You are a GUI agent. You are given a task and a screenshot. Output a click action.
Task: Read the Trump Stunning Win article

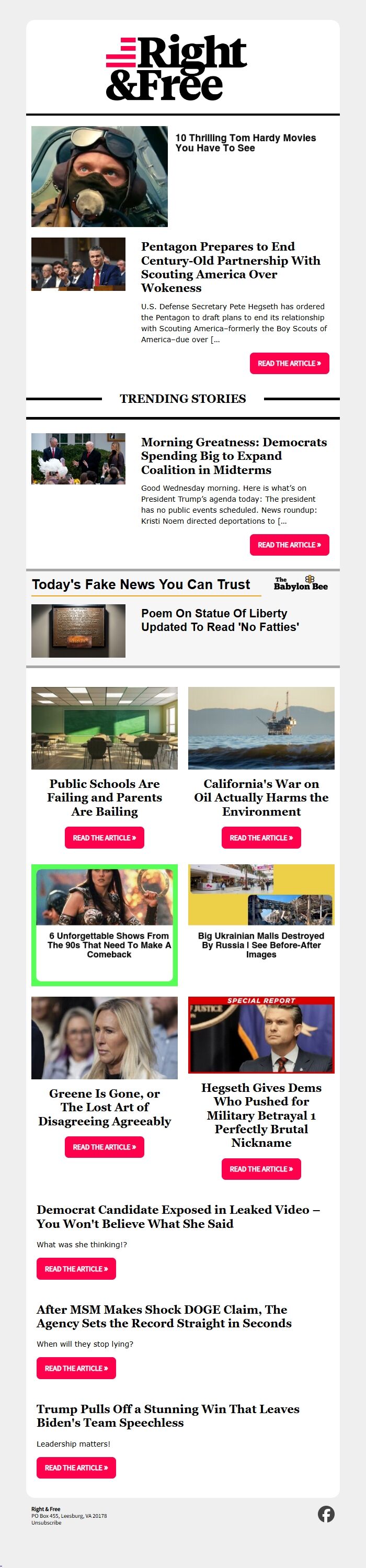point(76,1467)
